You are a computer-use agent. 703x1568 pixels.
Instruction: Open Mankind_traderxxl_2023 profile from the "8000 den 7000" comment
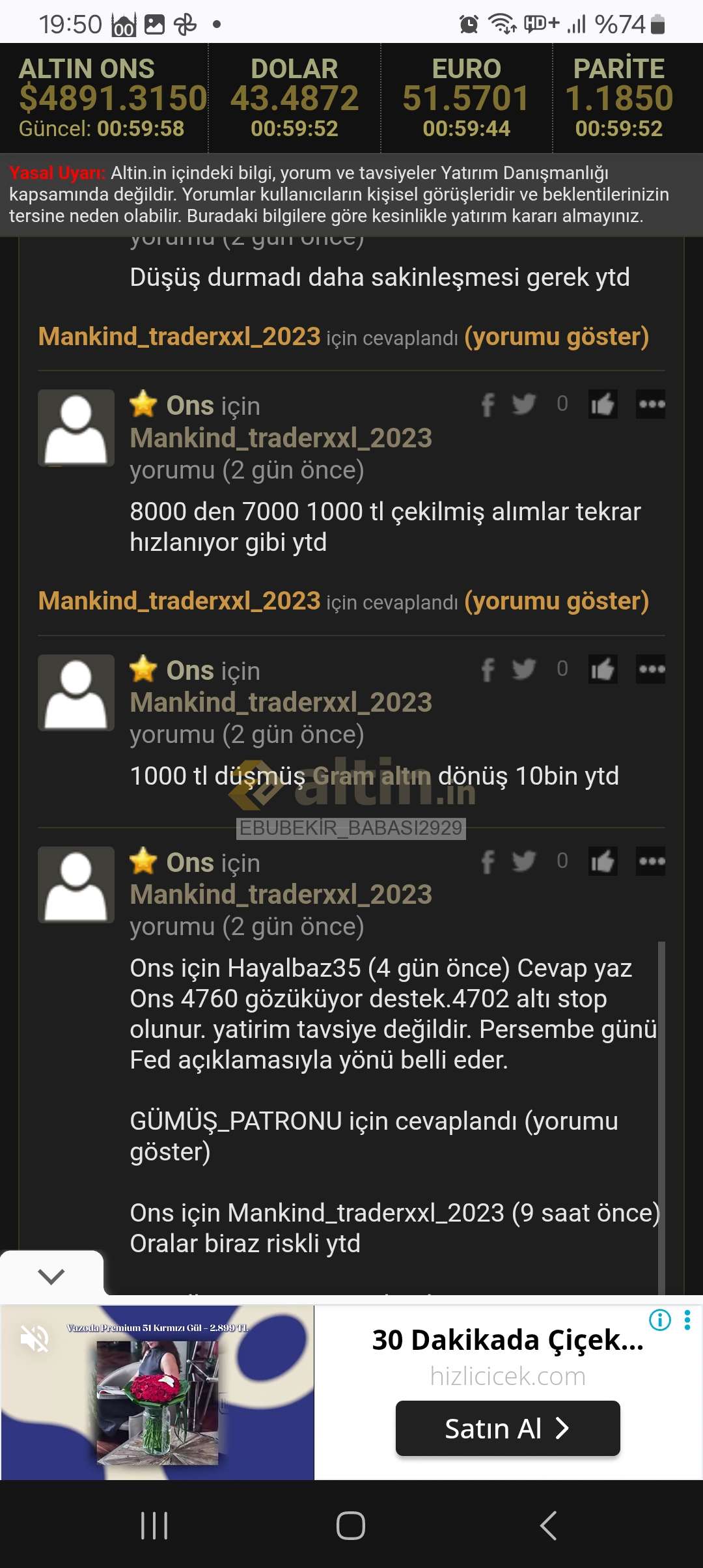[x=281, y=438]
